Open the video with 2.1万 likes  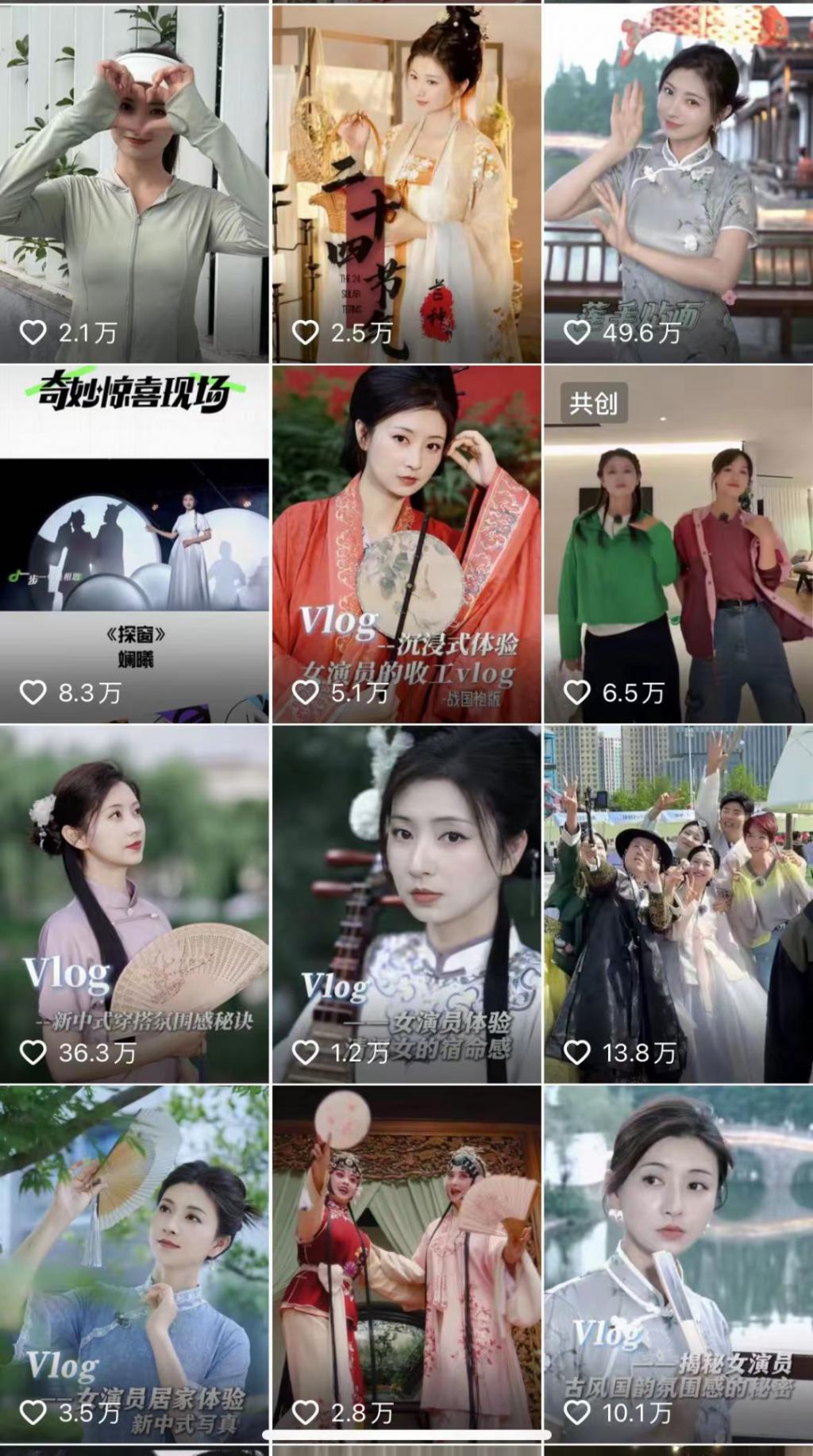tap(134, 183)
